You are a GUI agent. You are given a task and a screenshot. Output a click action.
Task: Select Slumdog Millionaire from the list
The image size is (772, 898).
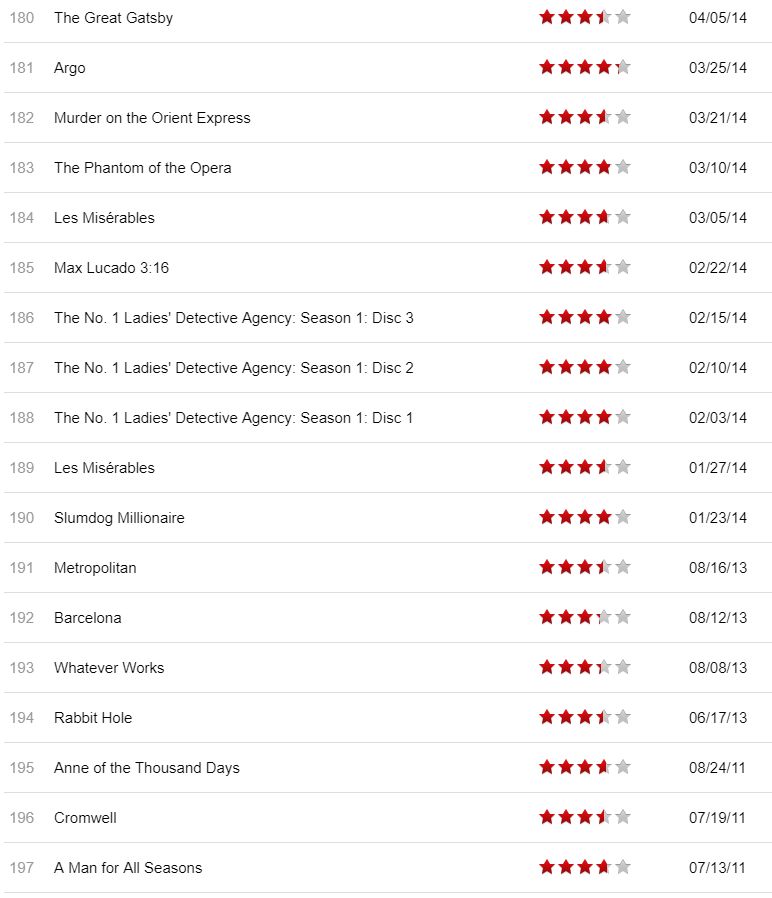(119, 518)
